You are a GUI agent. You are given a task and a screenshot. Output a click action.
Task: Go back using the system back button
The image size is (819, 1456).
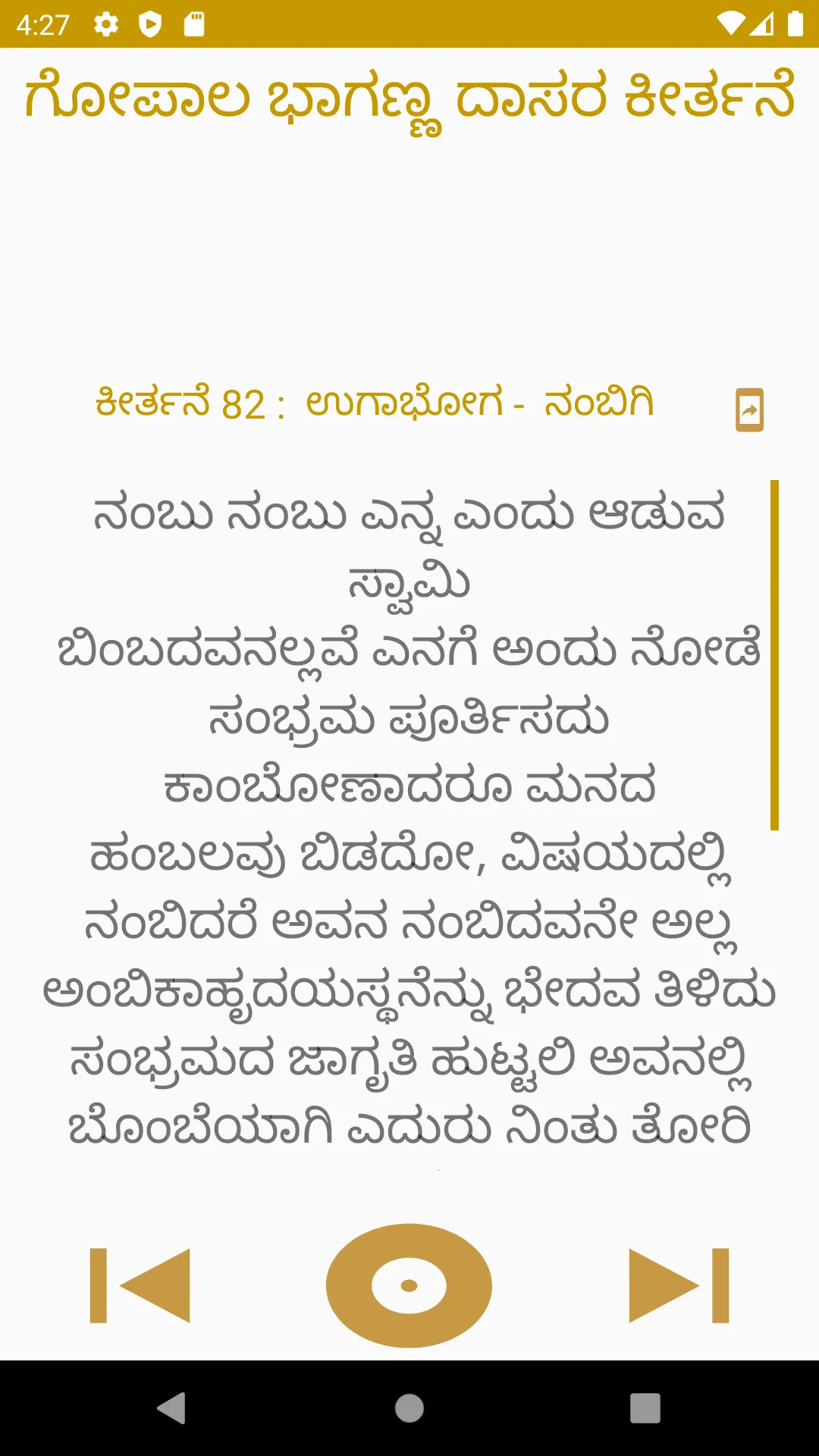pos(172,1408)
